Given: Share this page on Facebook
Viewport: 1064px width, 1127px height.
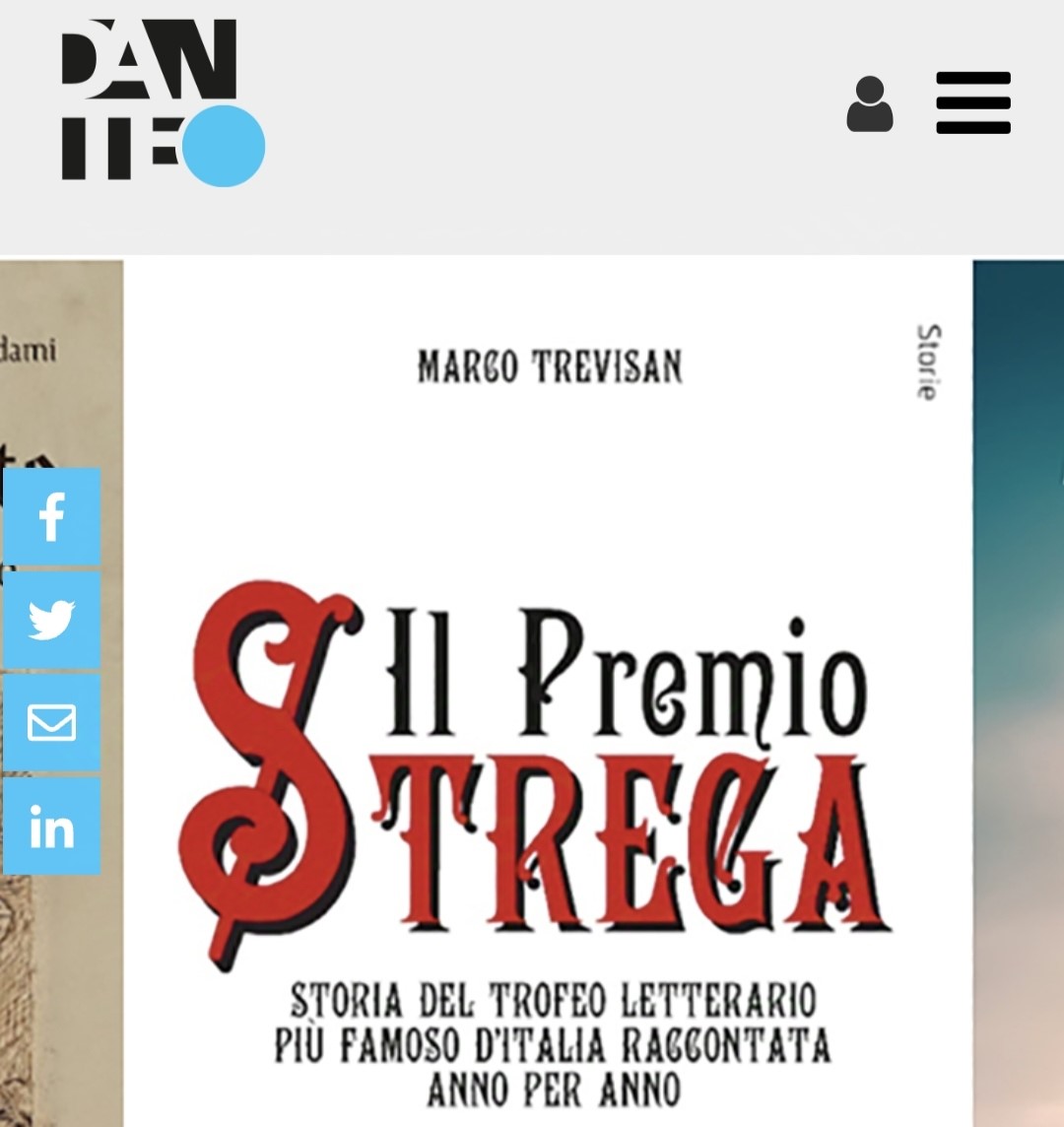Looking at the screenshot, I should tap(52, 517).
